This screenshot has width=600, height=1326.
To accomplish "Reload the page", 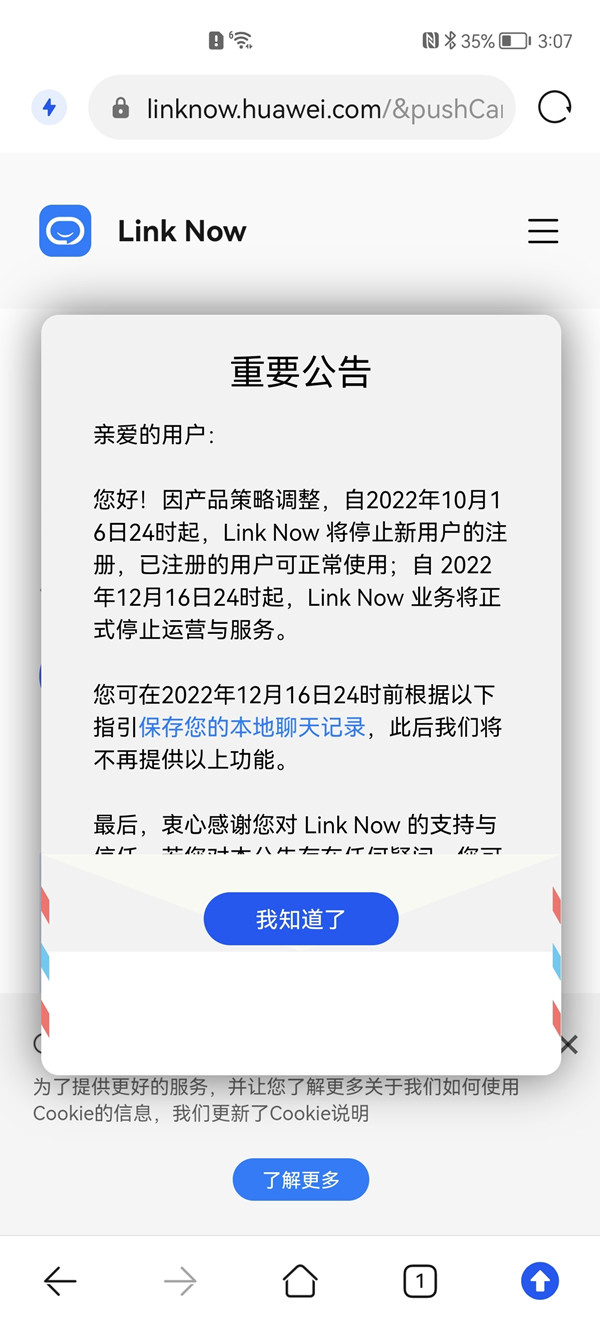I will coord(554,107).
